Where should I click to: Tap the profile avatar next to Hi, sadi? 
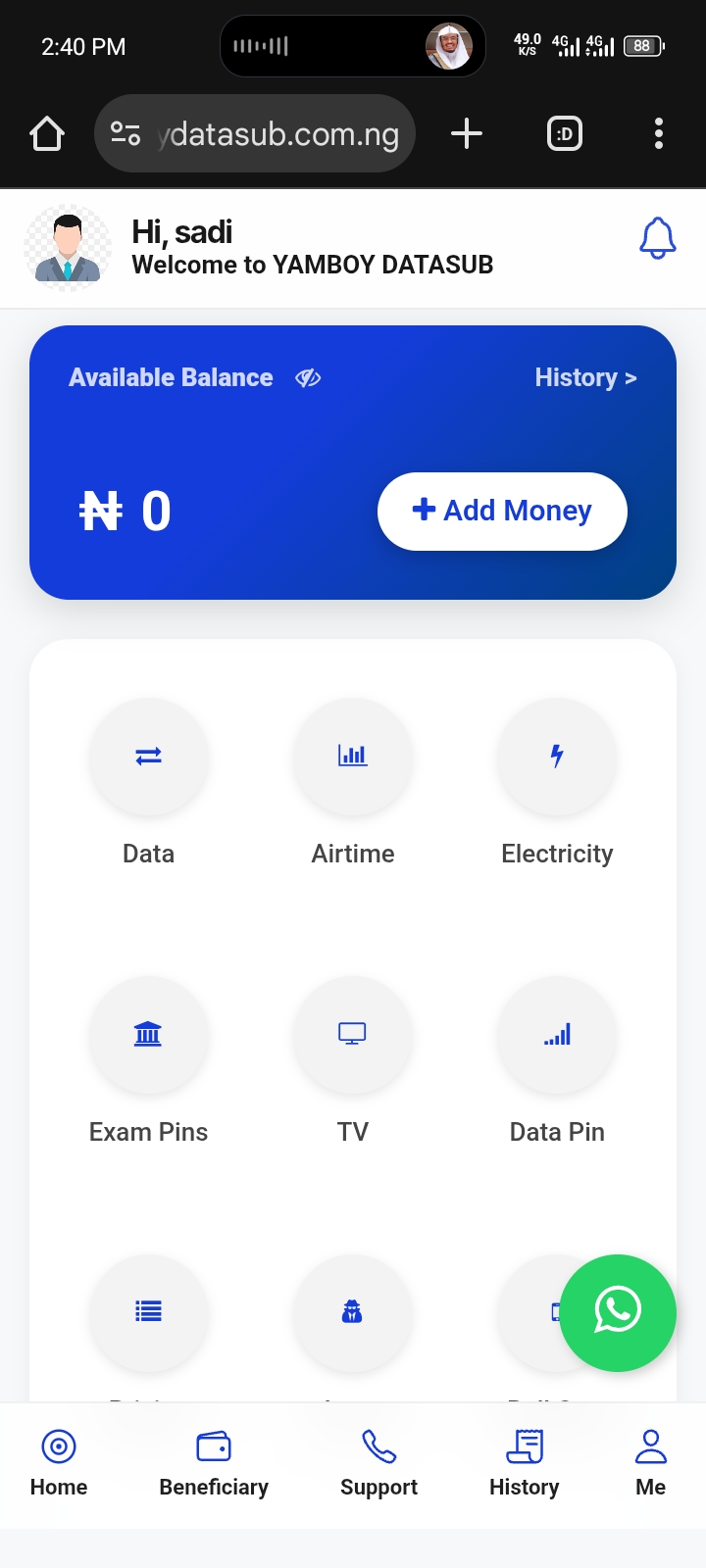(67, 247)
